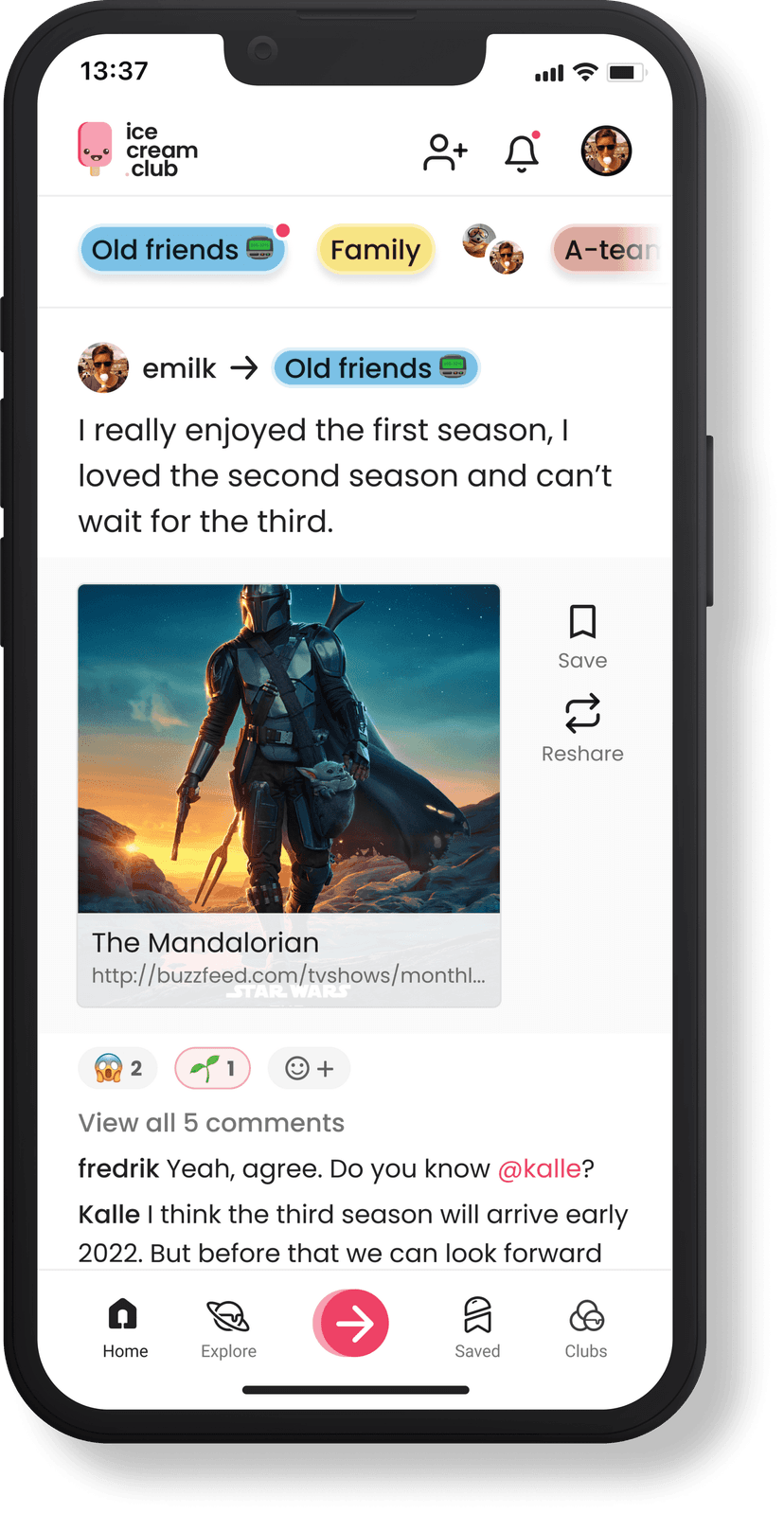Open your profile avatar in the header
The width and height of the screenshot is (784, 1514).
pyautogui.click(x=606, y=151)
